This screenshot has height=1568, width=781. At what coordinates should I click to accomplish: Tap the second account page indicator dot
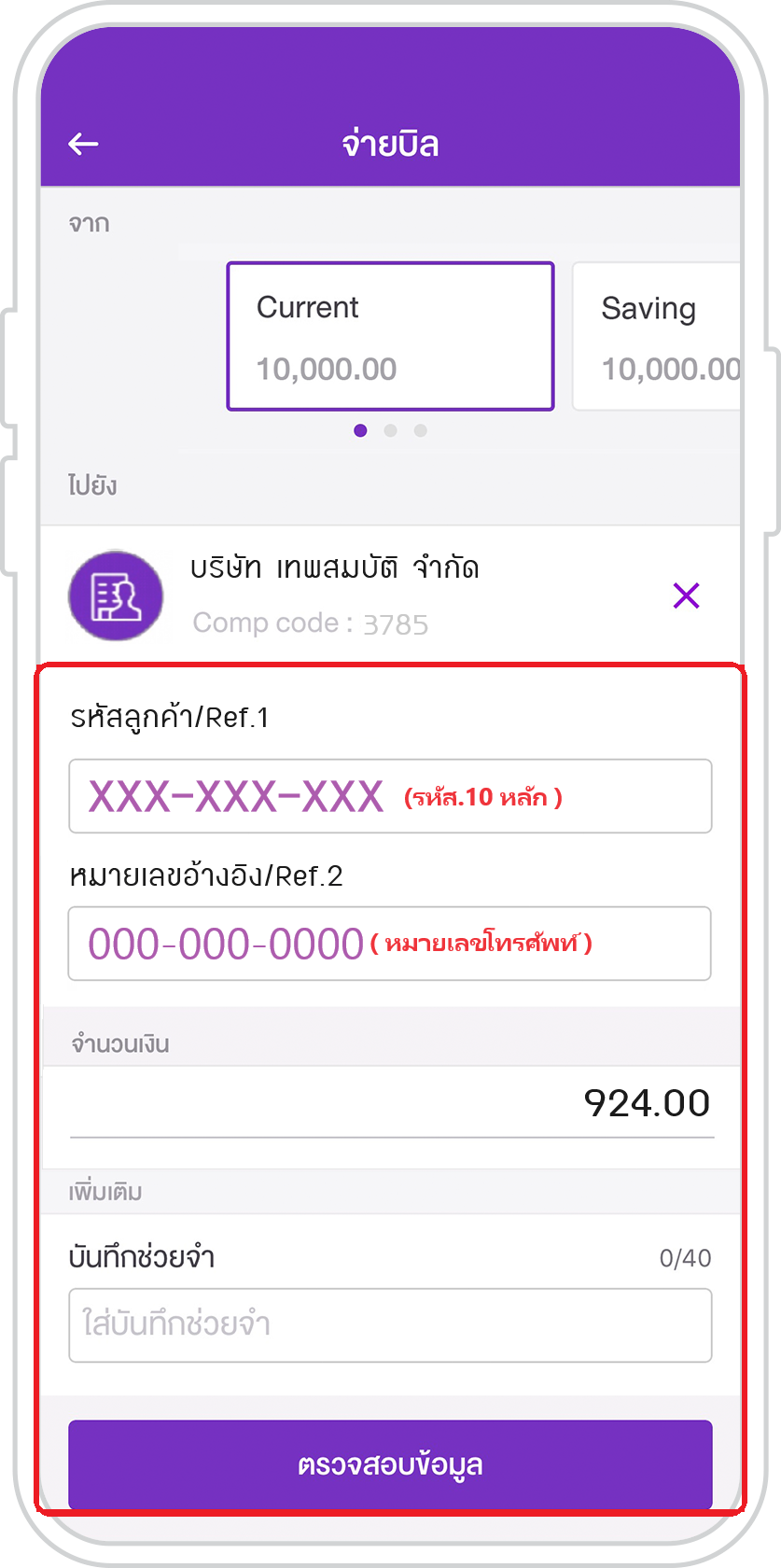click(x=391, y=430)
